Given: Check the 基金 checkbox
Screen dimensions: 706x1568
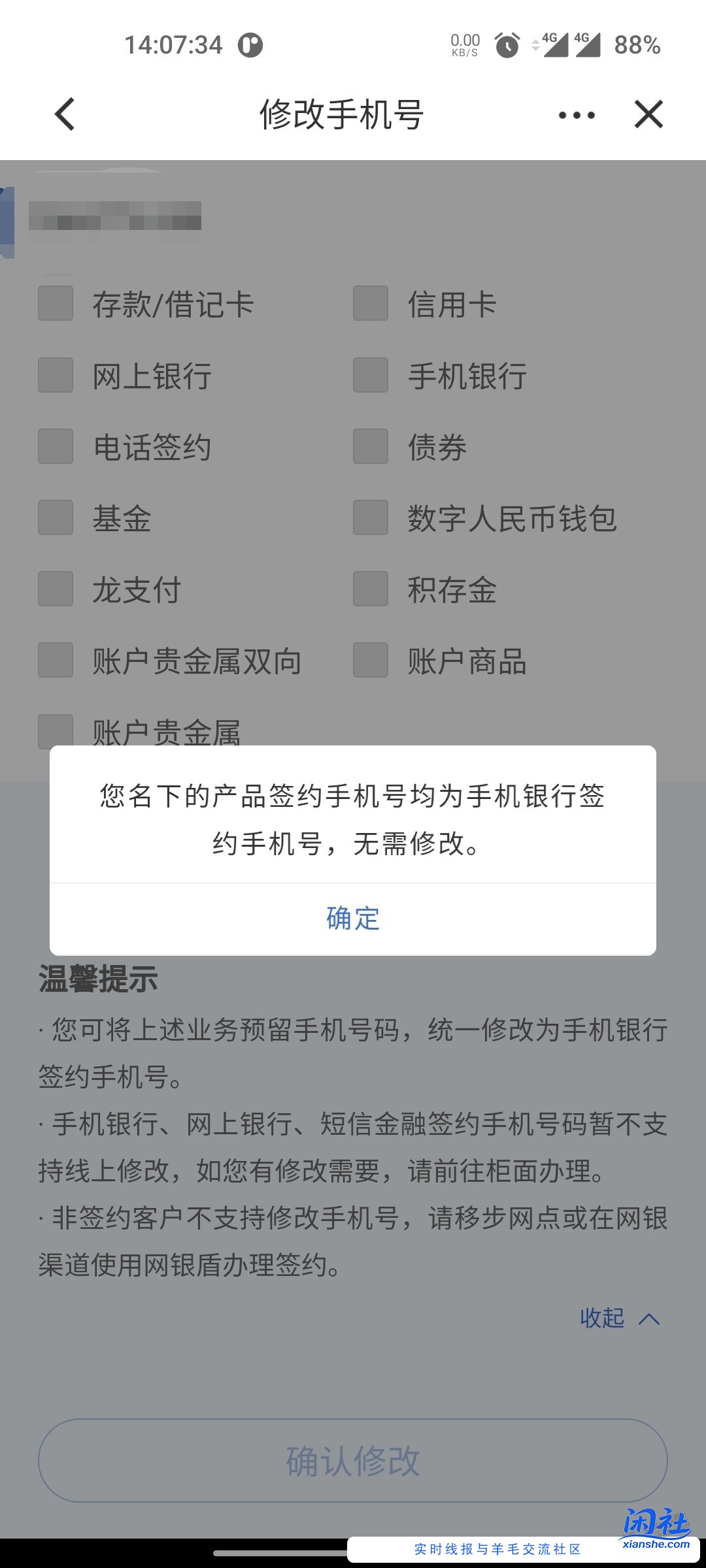Looking at the screenshot, I should pyautogui.click(x=55, y=519).
